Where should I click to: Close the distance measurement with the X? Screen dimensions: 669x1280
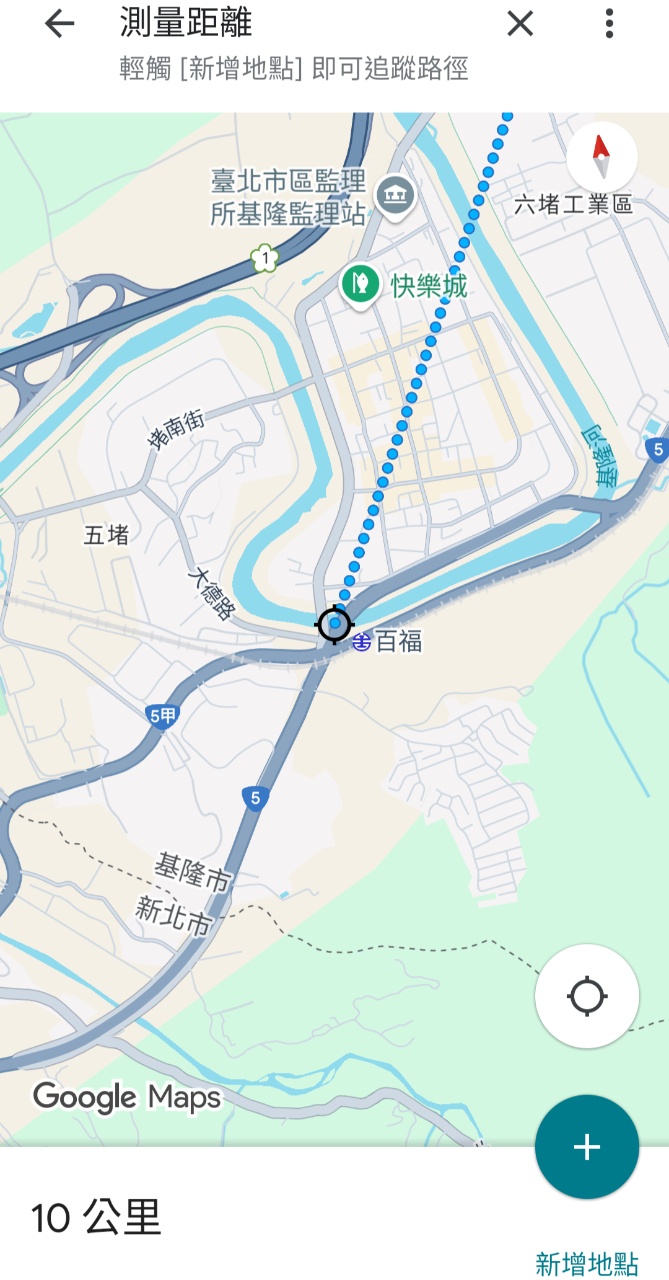520,24
